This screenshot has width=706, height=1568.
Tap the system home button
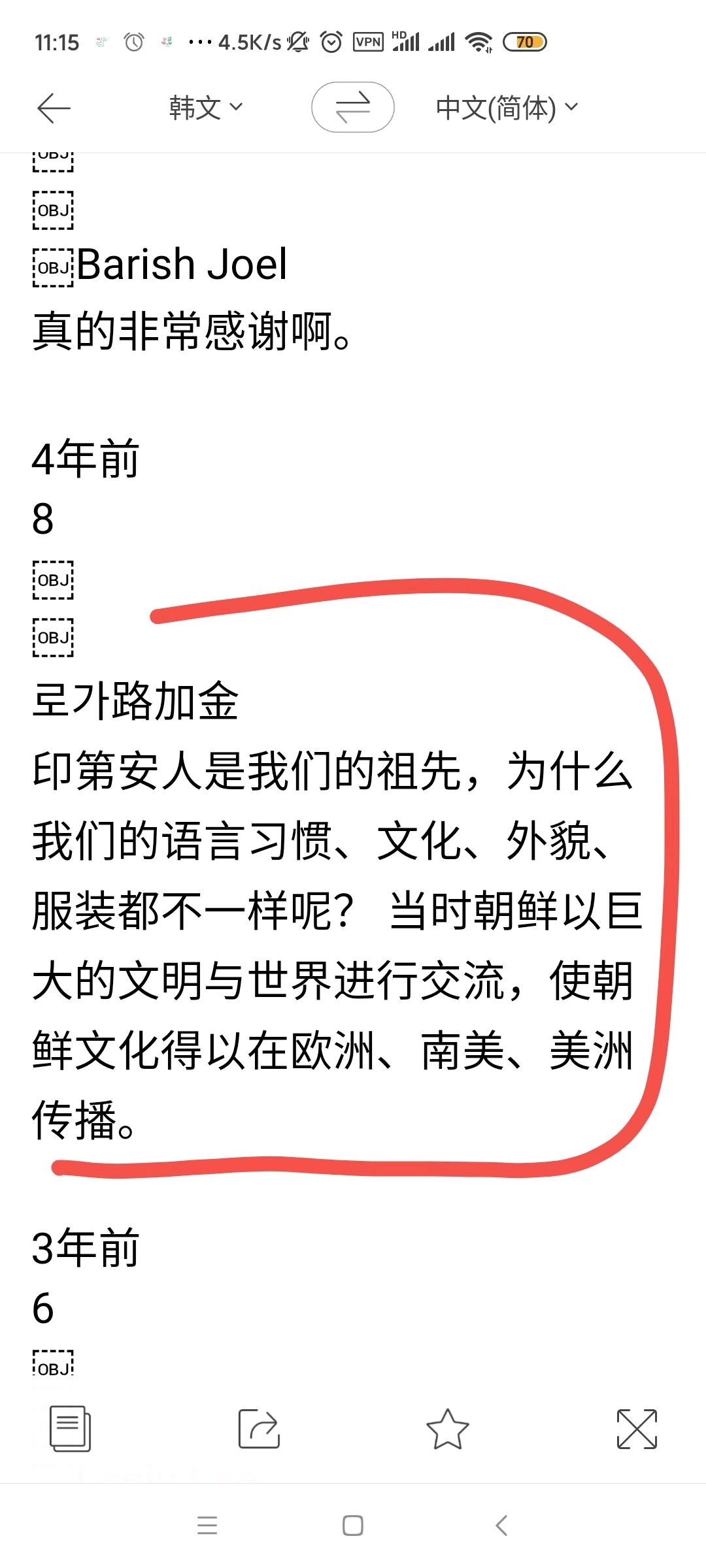(353, 1526)
